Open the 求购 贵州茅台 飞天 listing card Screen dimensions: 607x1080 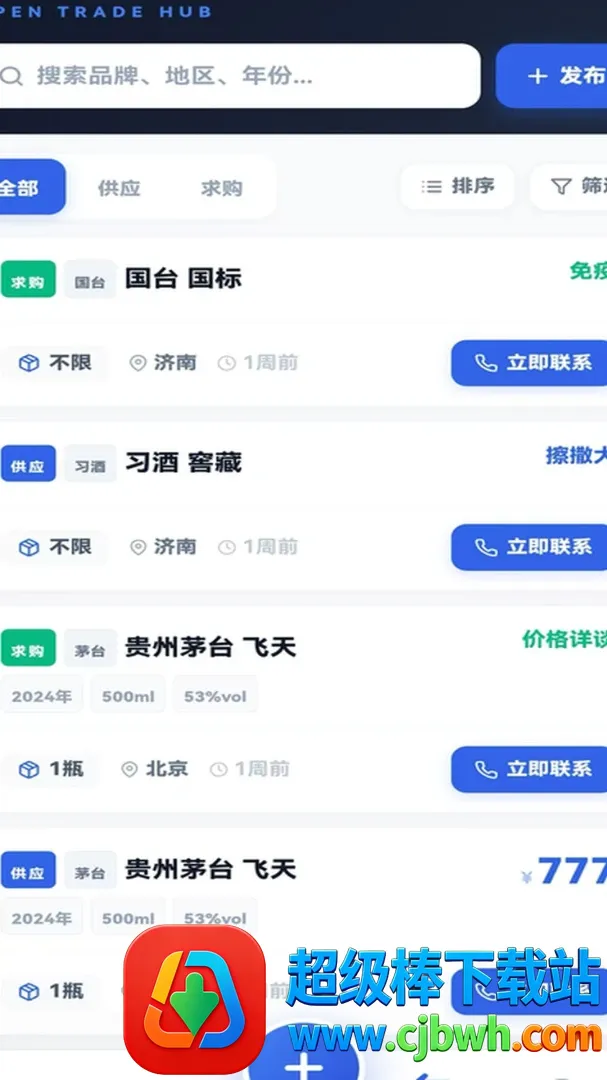303,709
